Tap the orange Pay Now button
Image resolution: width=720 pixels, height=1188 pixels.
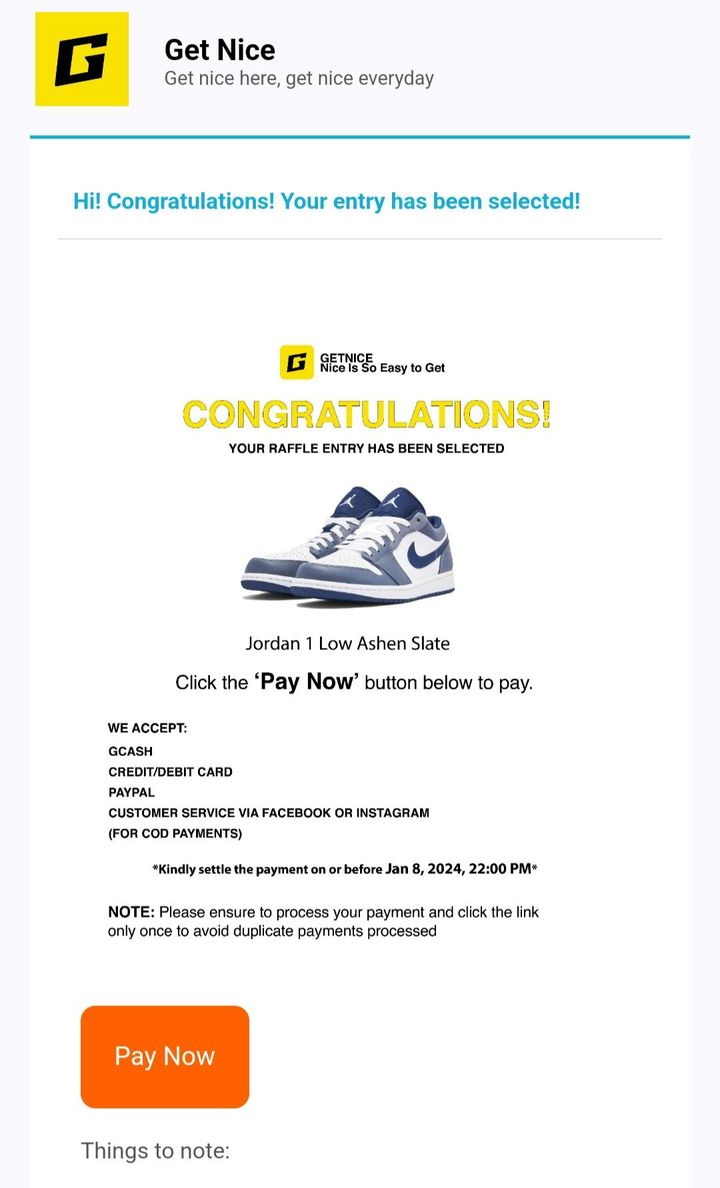165,1056
